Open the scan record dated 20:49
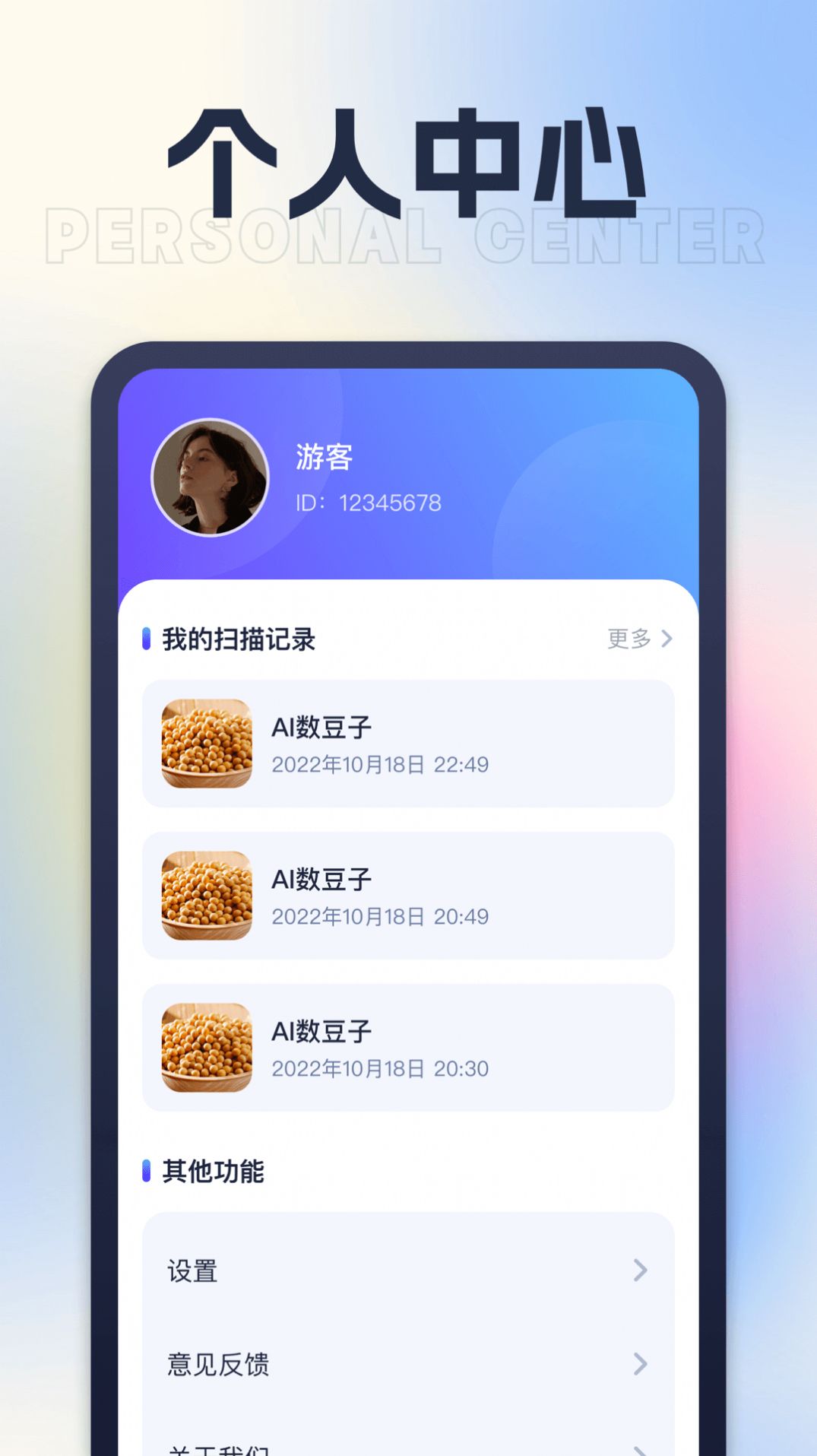 point(407,896)
